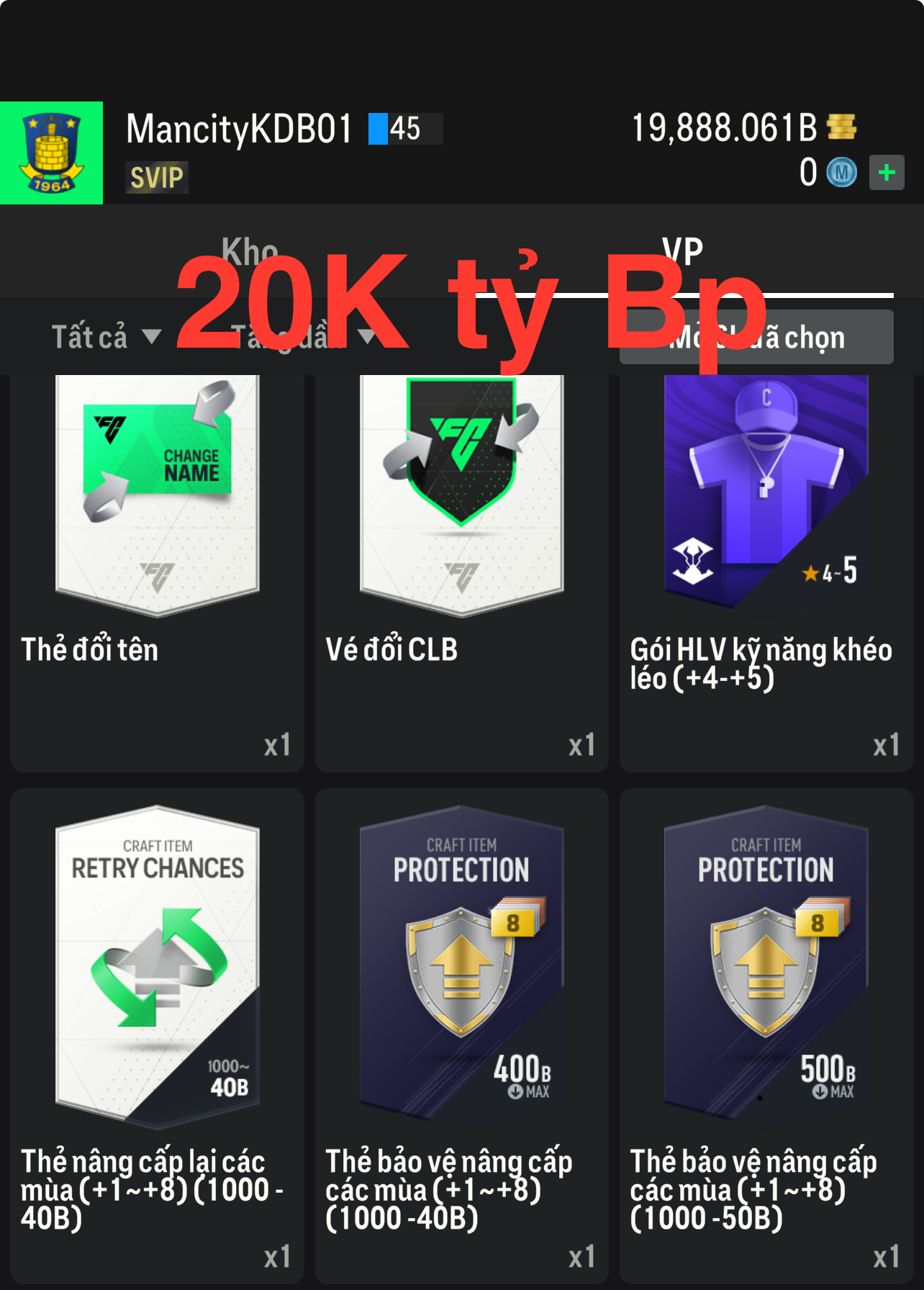Tap the open selected items button
This screenshot has height=1290, width=924.
pos(756,338)
